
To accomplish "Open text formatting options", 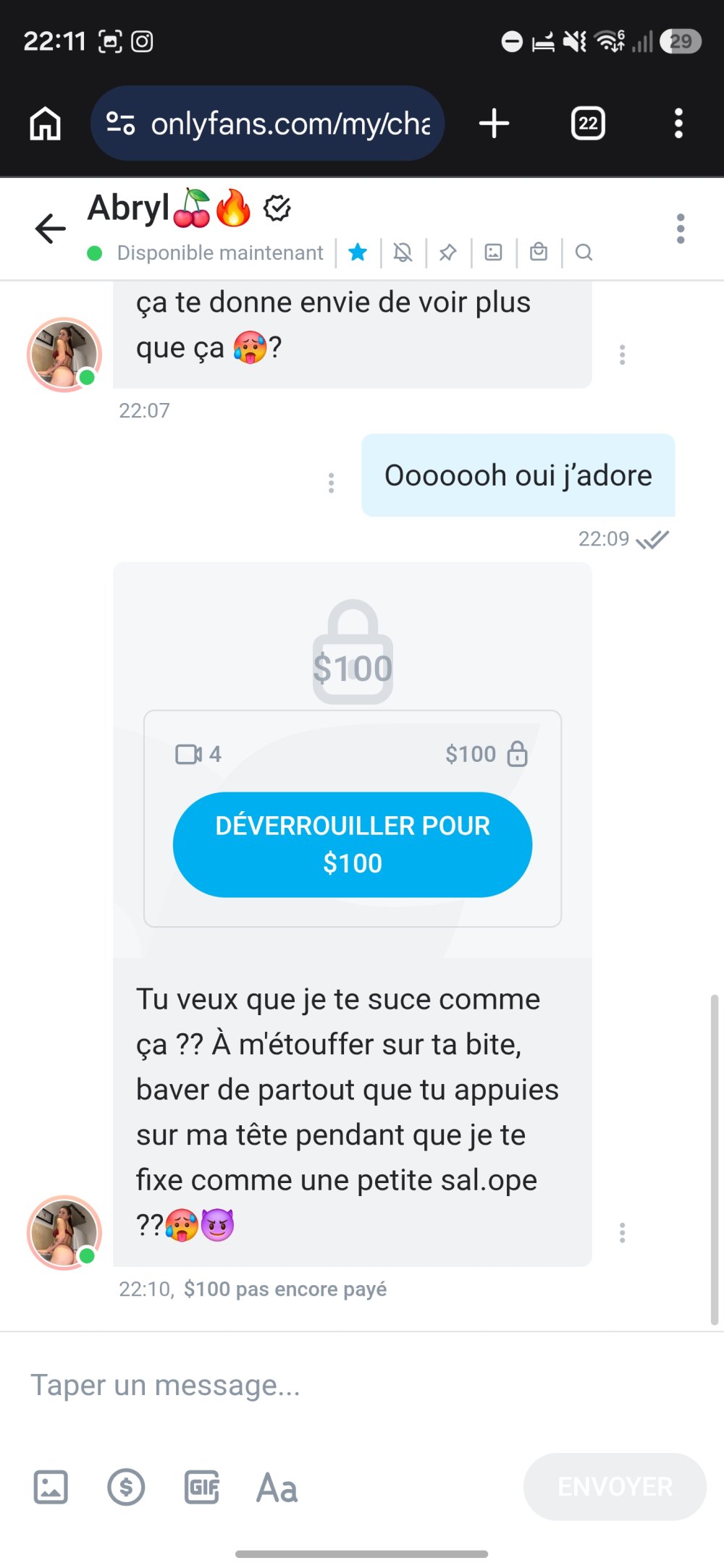I will point(277,1488).
